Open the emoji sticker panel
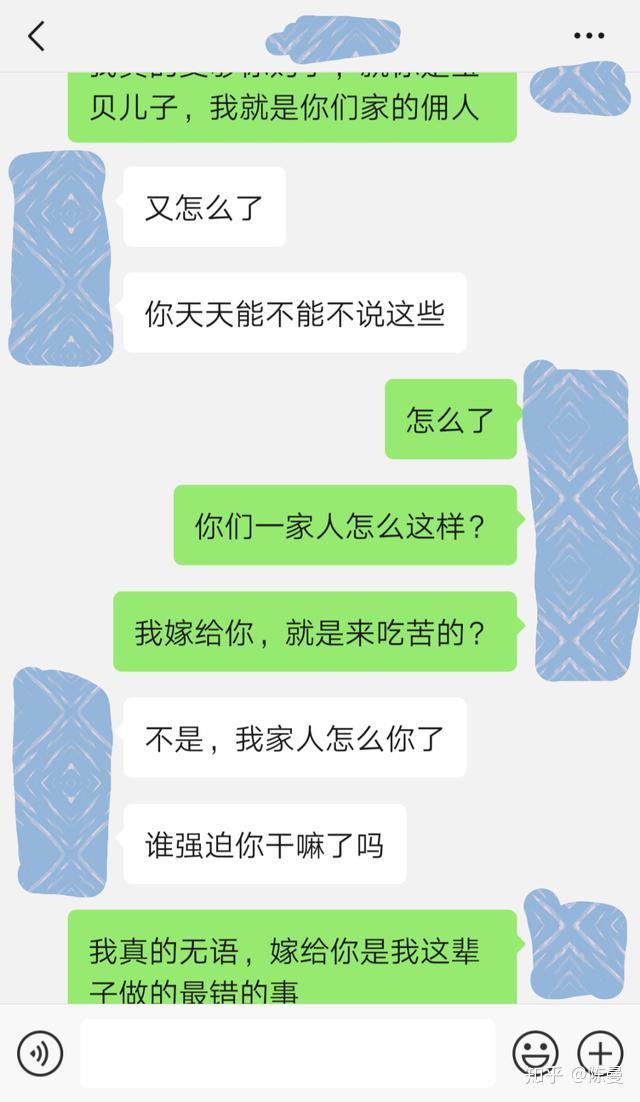640x1102 pixels. point(535,1053)
